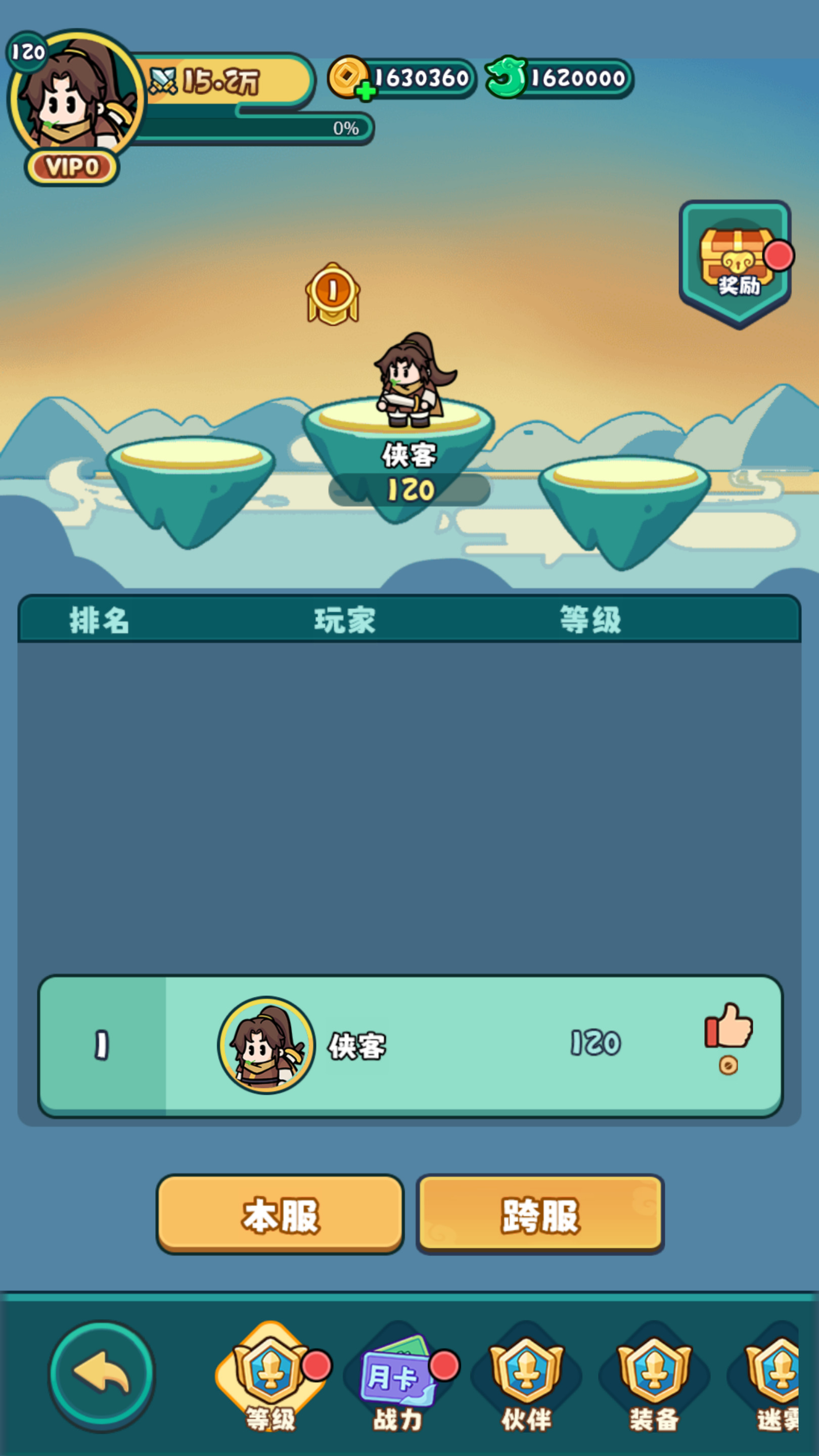Click the 0% experience progress bar
This screenshot has height=1456, width=819.
click(x=254, y=129)
